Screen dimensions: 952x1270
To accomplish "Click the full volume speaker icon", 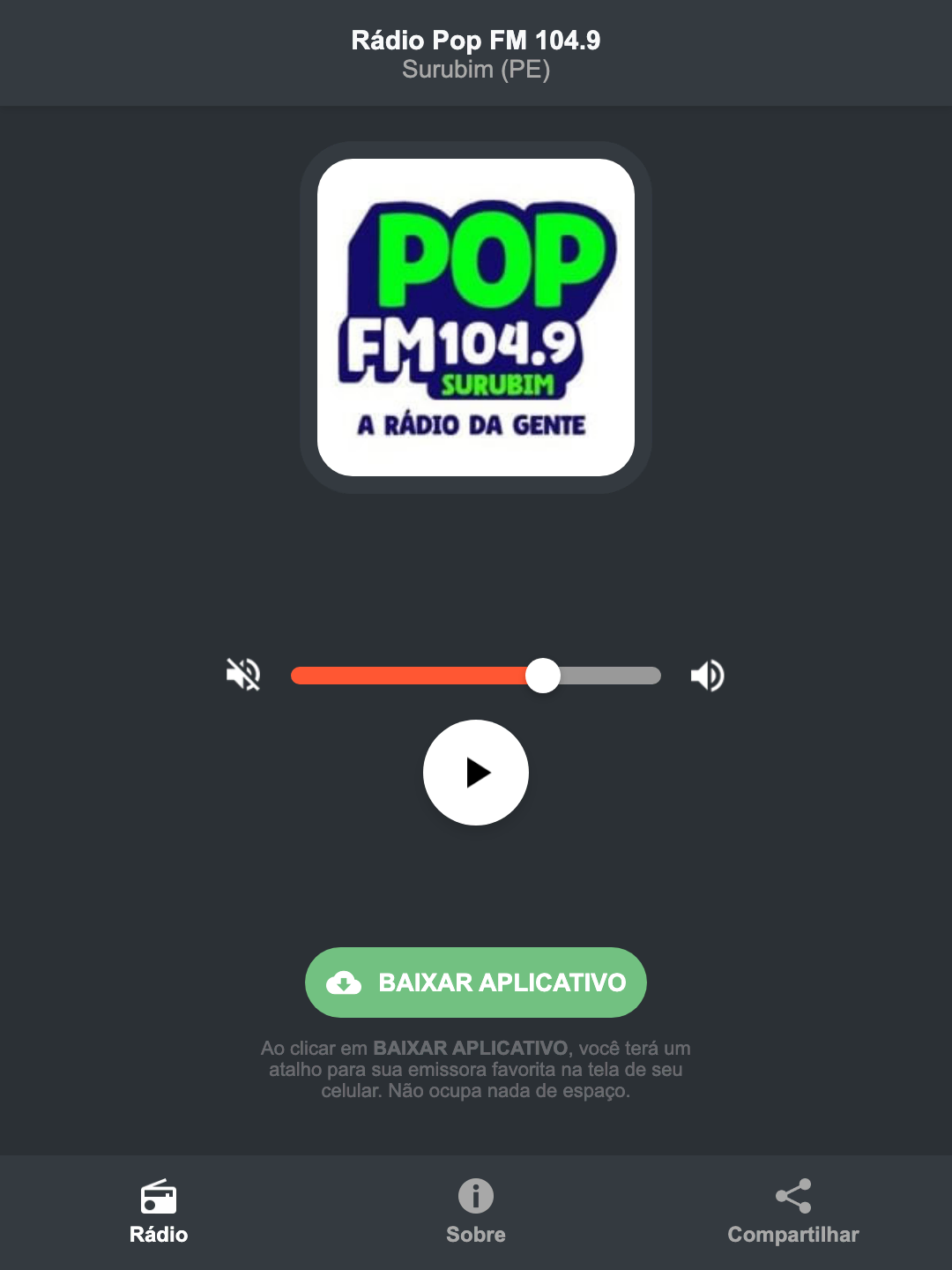I will (x=706, y=675).
